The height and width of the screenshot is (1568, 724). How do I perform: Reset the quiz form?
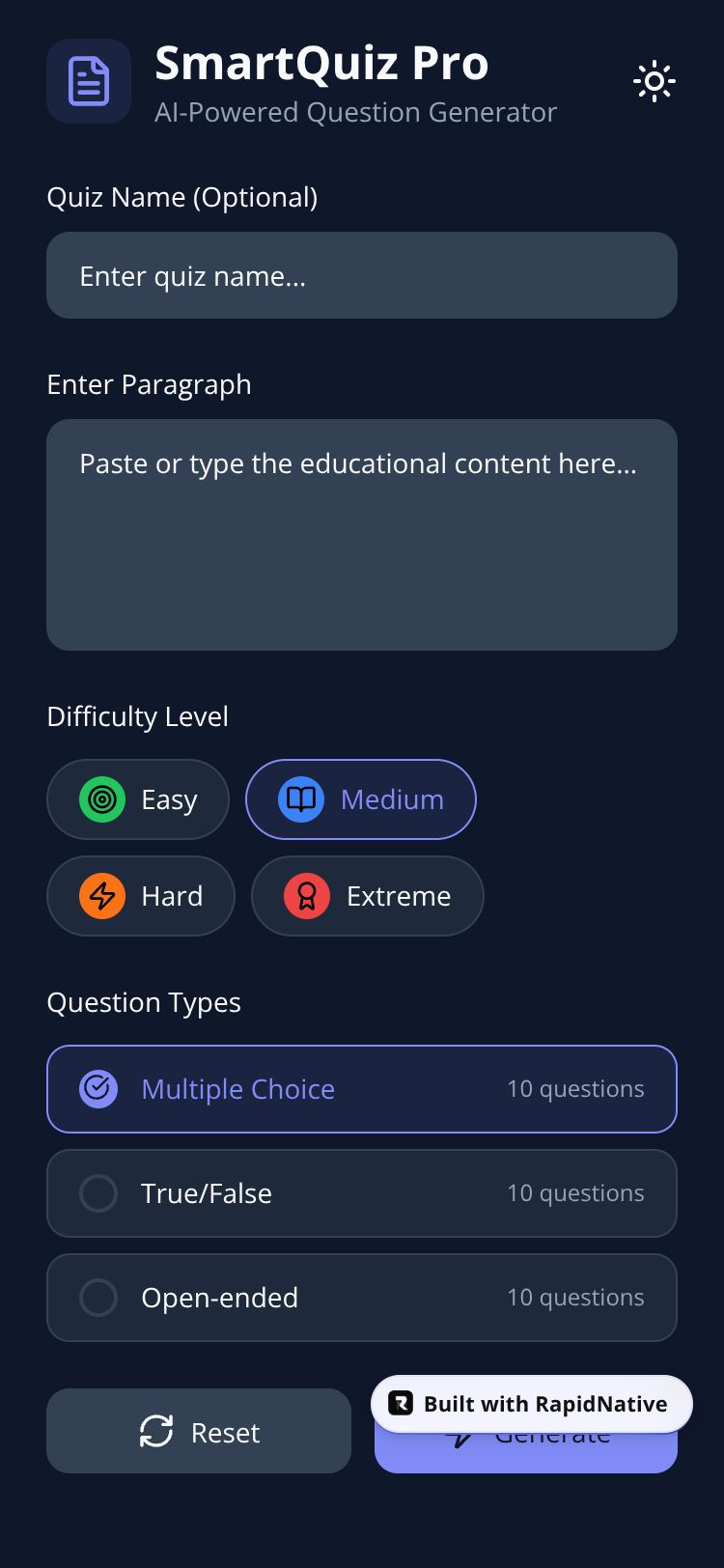[x=199, y=1432]
